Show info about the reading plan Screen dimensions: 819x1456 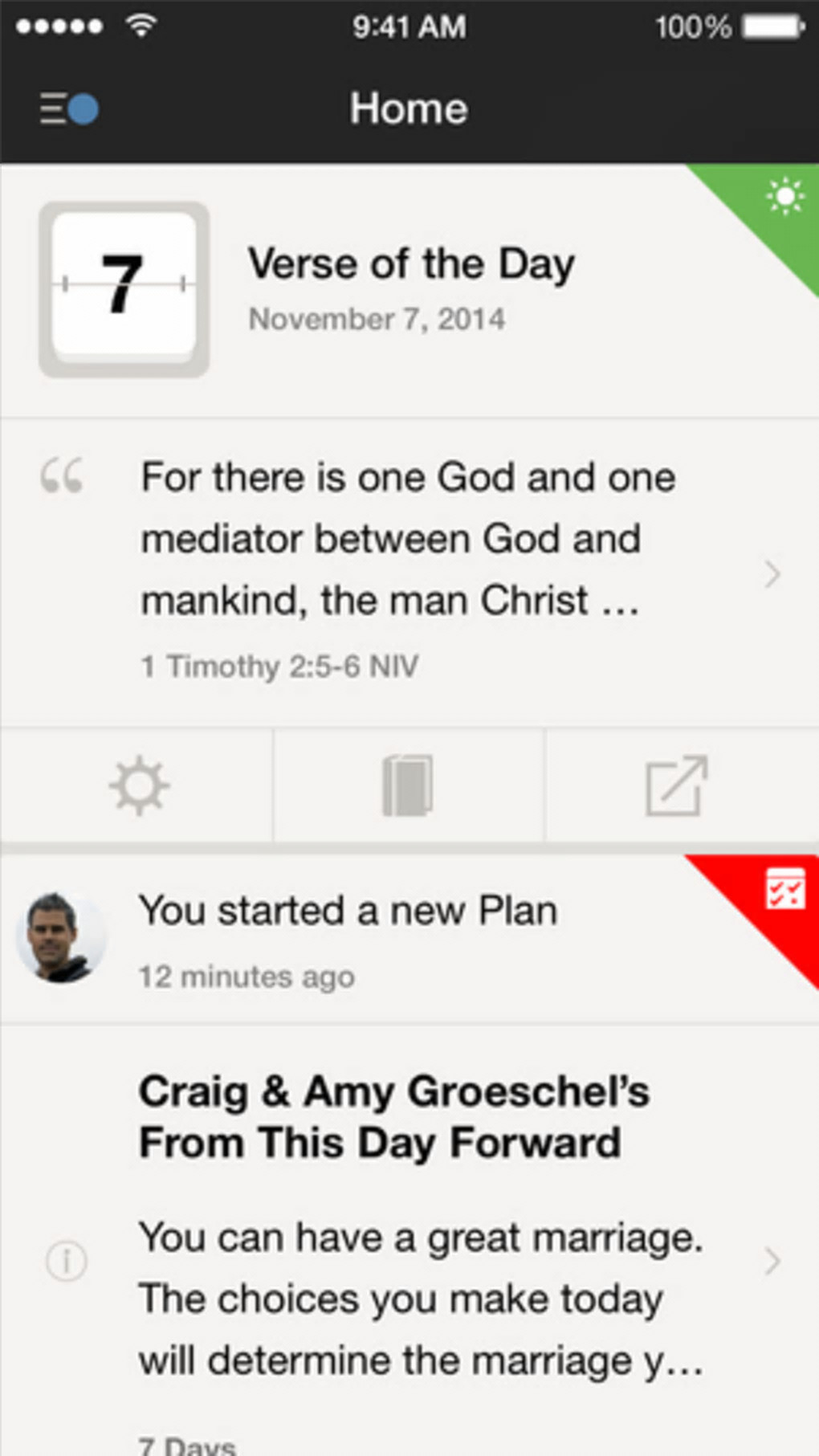tap(66, 1261)
